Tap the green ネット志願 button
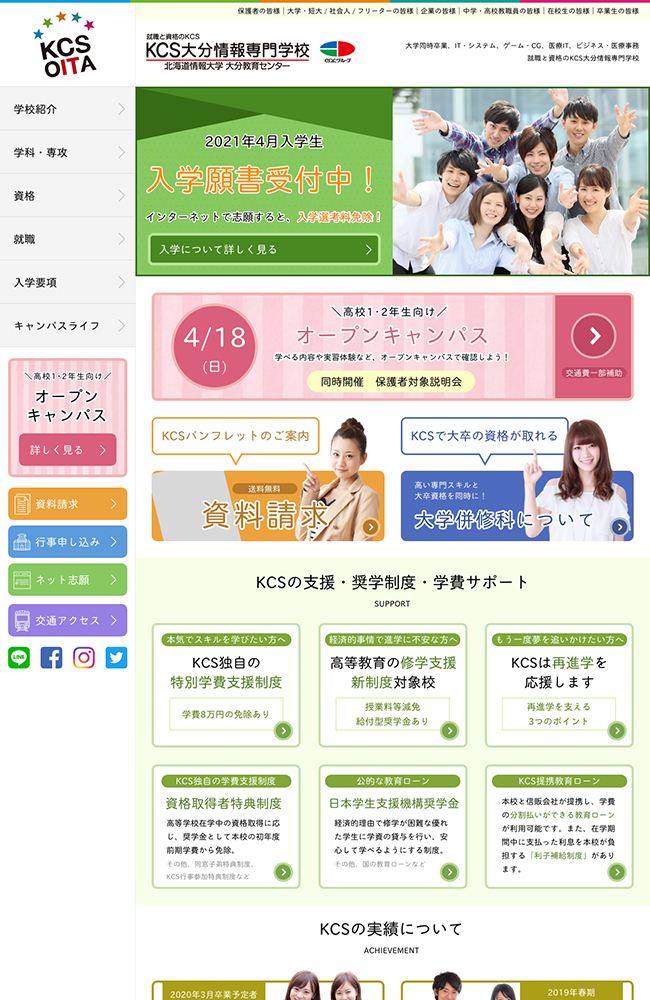This screenshot has height=1000, width=650. click(67, 580)
